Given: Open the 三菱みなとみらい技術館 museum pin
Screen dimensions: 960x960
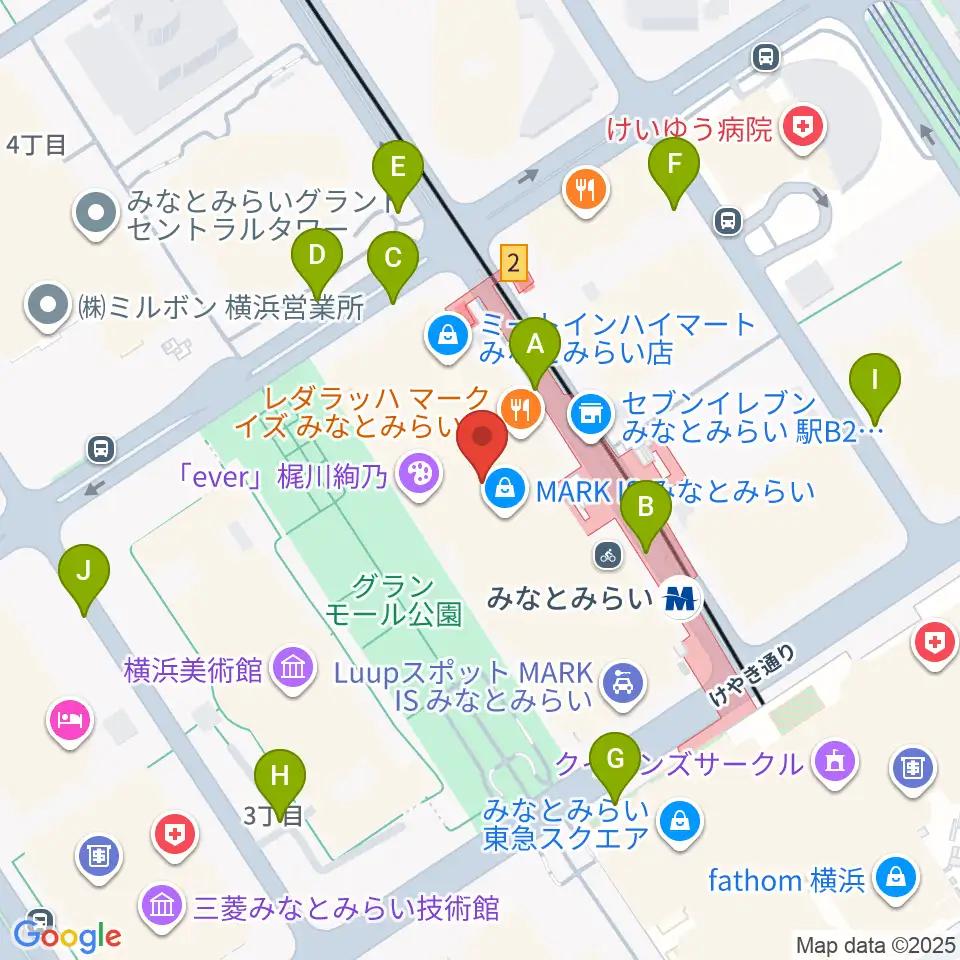Looking at the screenshot, I should tap(162, 907).
